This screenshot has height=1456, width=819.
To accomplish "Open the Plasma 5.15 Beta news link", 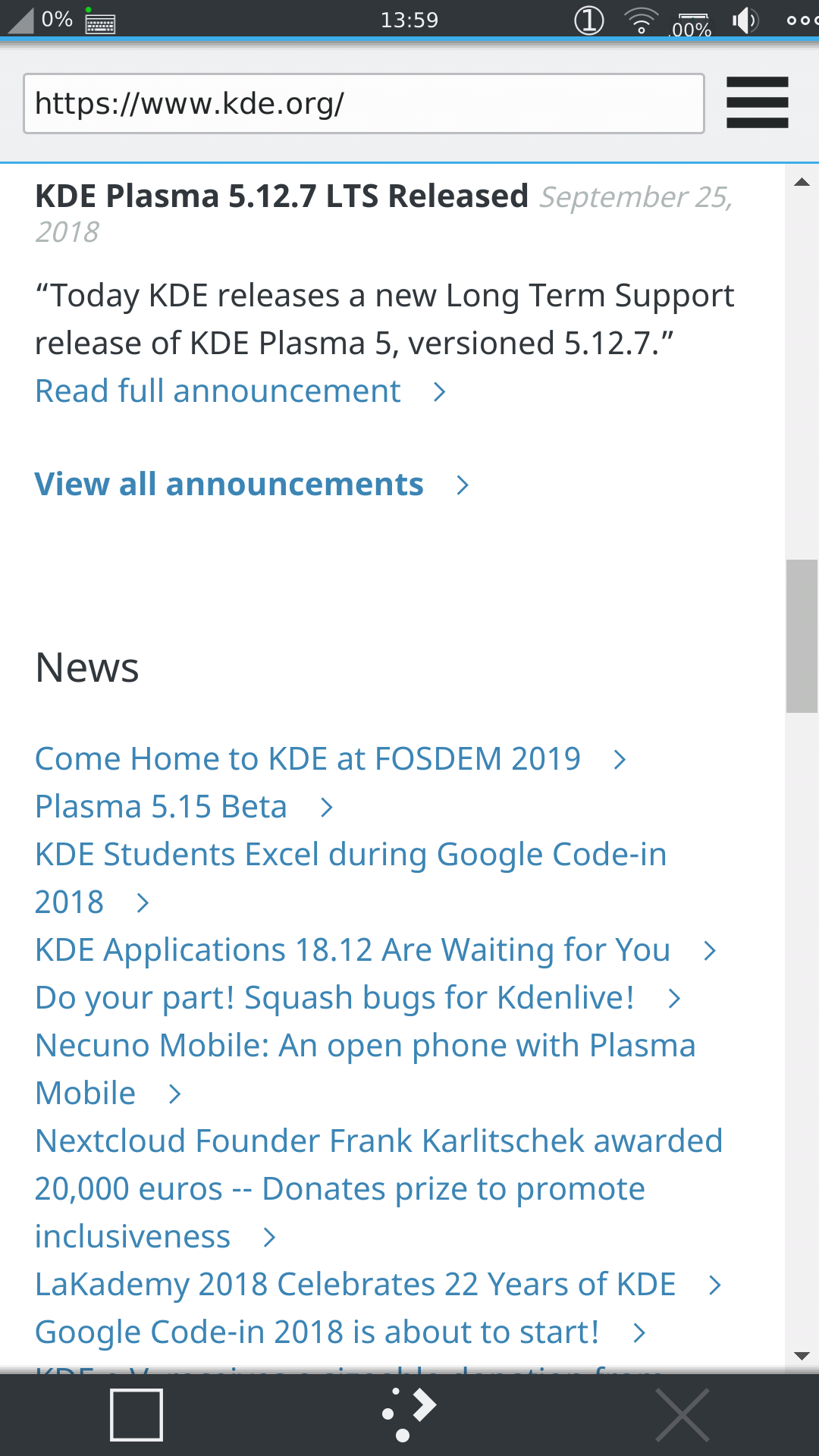I will point(184,807).
